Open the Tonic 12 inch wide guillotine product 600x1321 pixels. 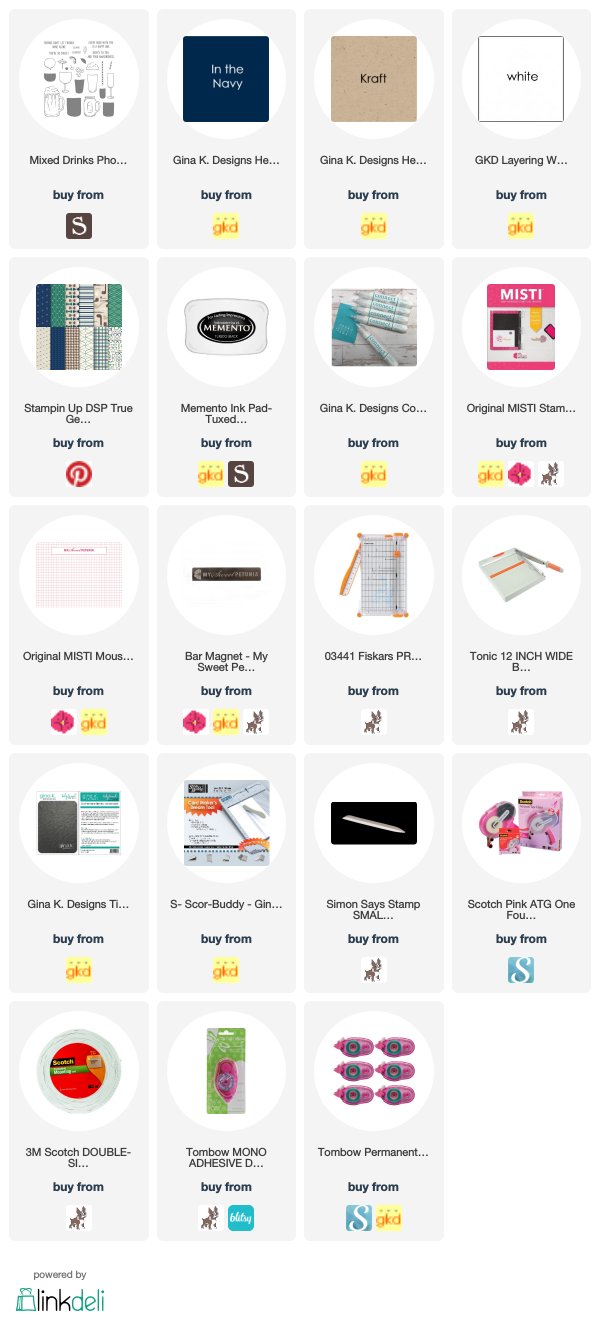click(521, 575)
